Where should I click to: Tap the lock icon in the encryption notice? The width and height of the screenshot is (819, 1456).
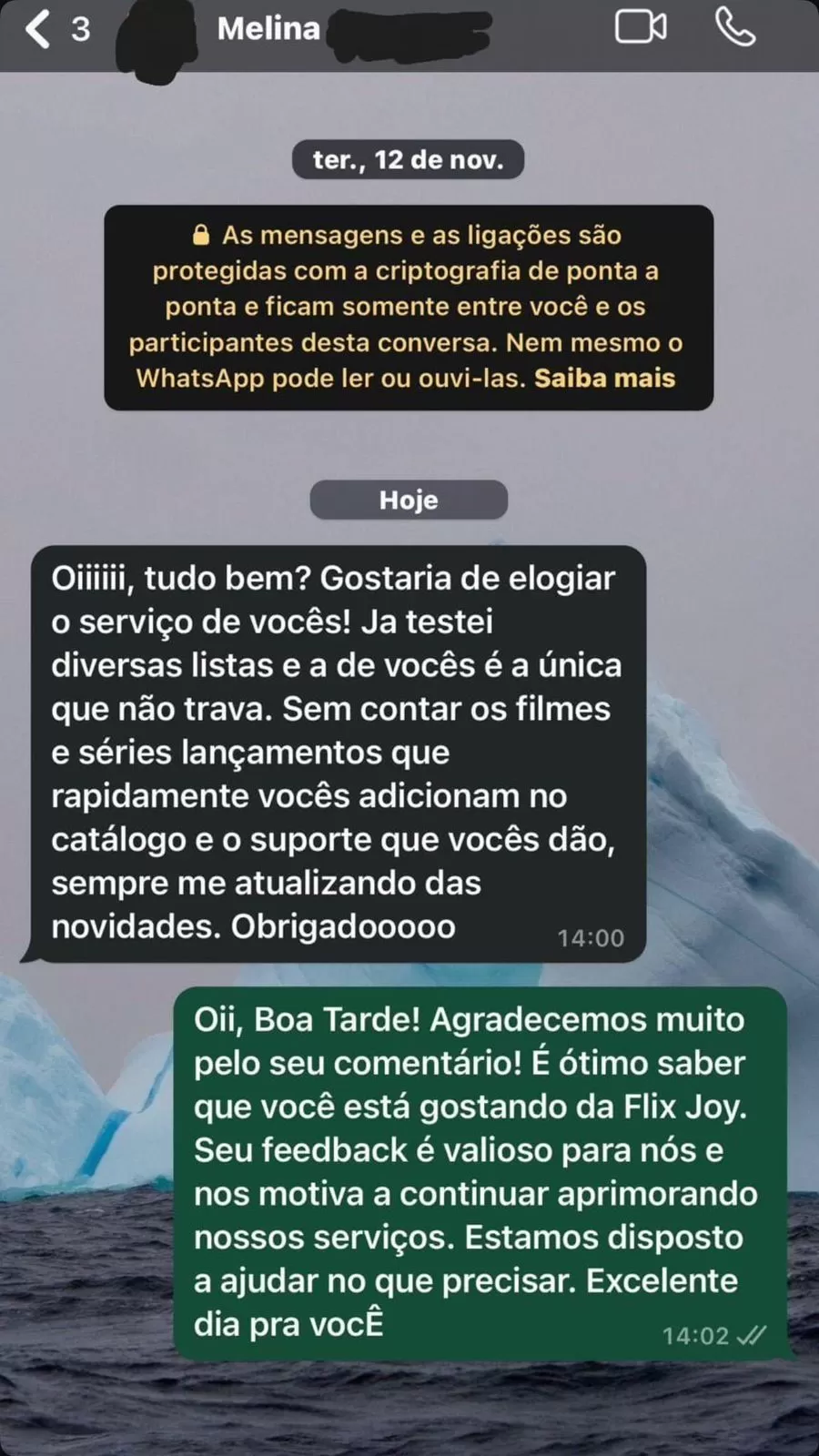pos(202,235)
